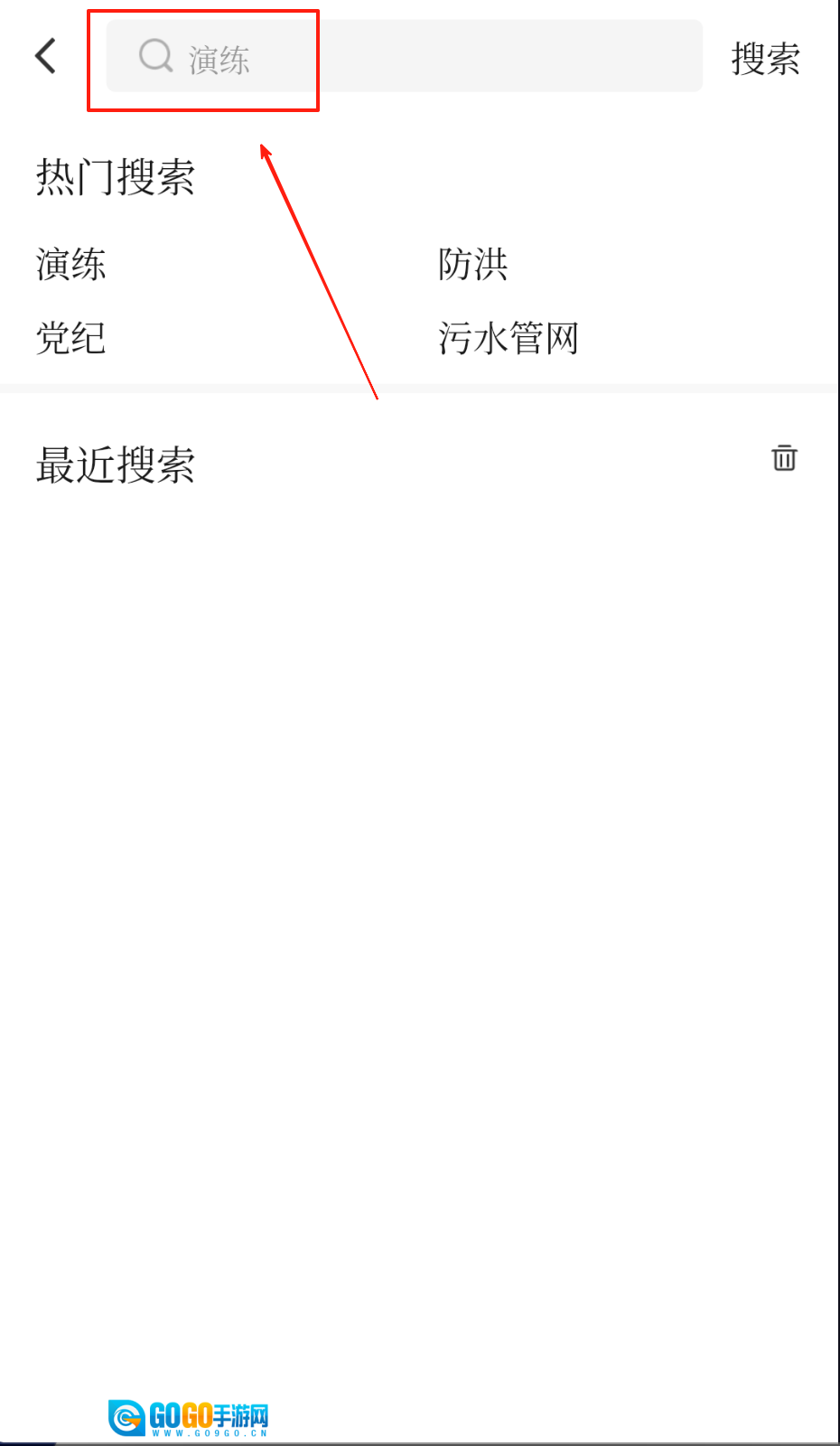The width and height of the screenshot is (840, 1446).
Task: Tap the search box showing 演练
Action: pos(404,56)
